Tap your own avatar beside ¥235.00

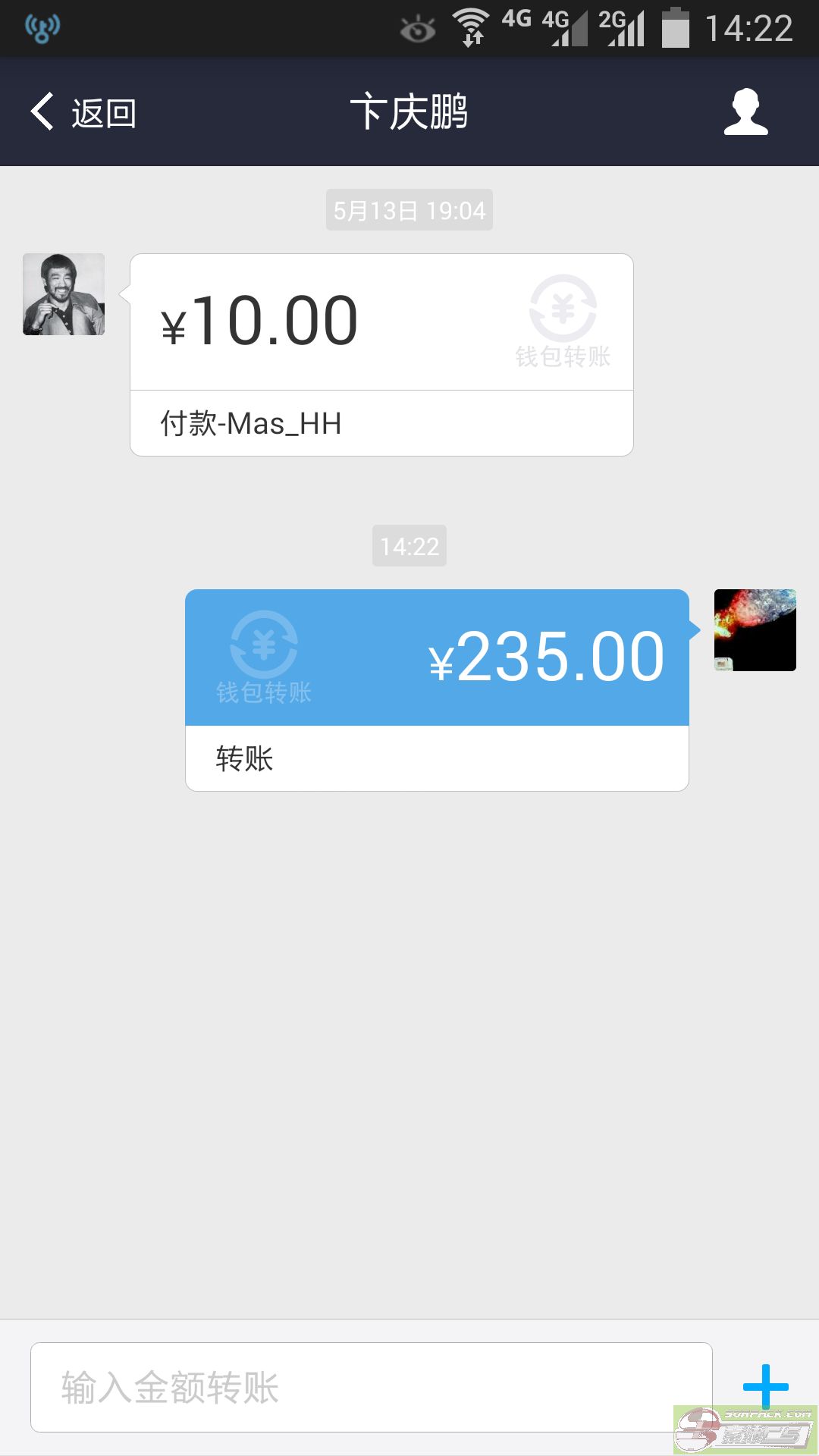[x=755, y=629]
